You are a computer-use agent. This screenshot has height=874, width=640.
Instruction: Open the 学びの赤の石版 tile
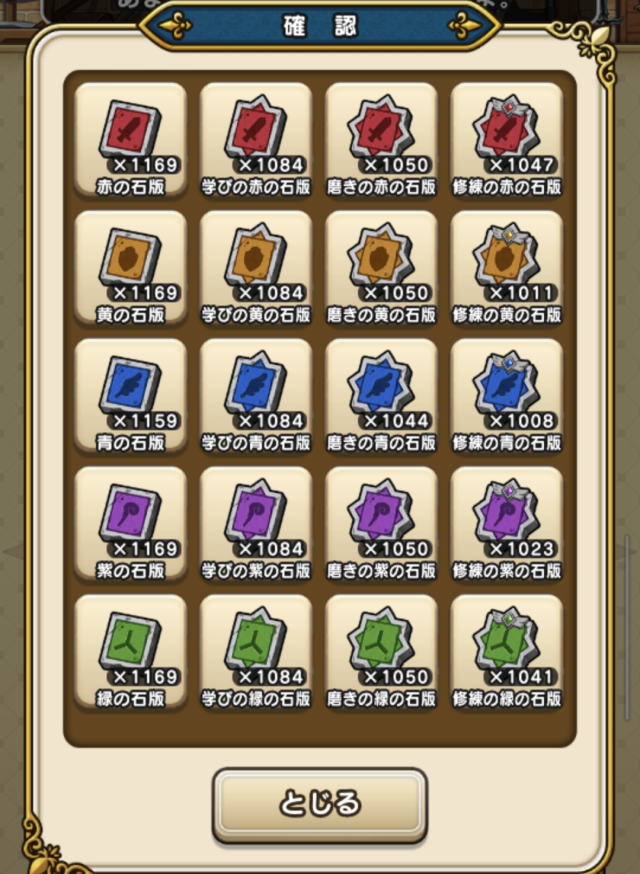(256, 140)
